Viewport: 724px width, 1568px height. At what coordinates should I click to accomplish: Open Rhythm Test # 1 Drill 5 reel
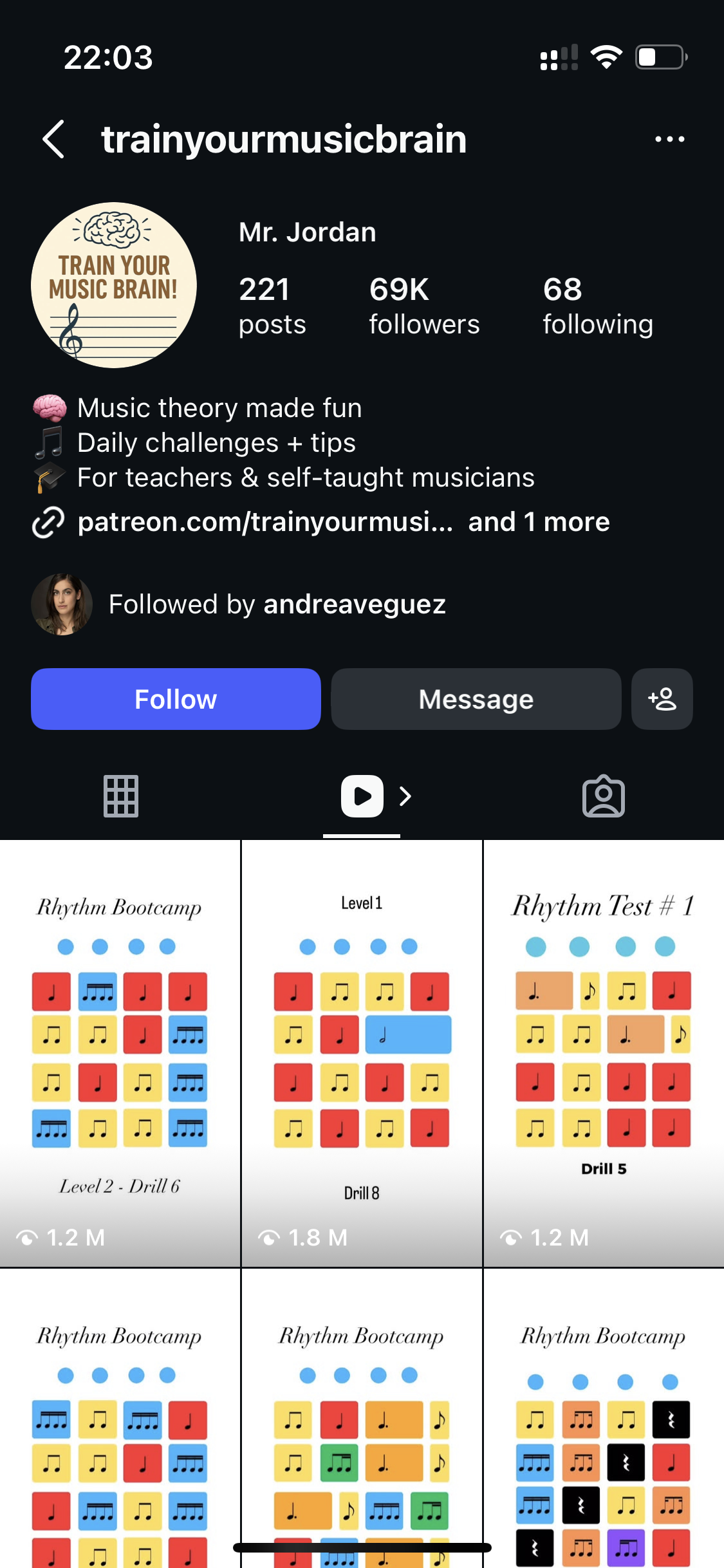pyautogui.click(x=604, y=1052)
